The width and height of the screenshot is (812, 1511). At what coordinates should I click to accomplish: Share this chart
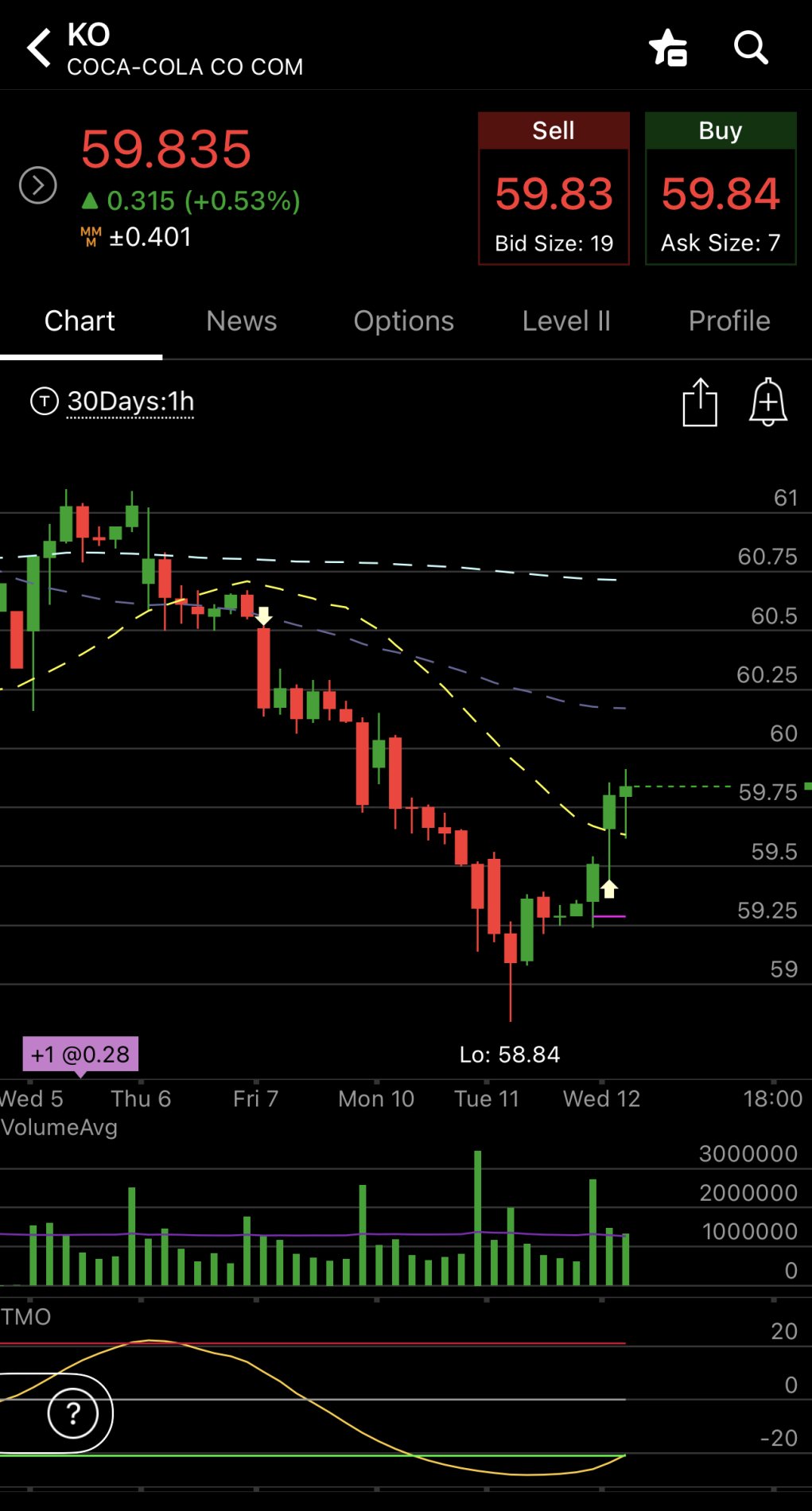(x=700, y=402)
